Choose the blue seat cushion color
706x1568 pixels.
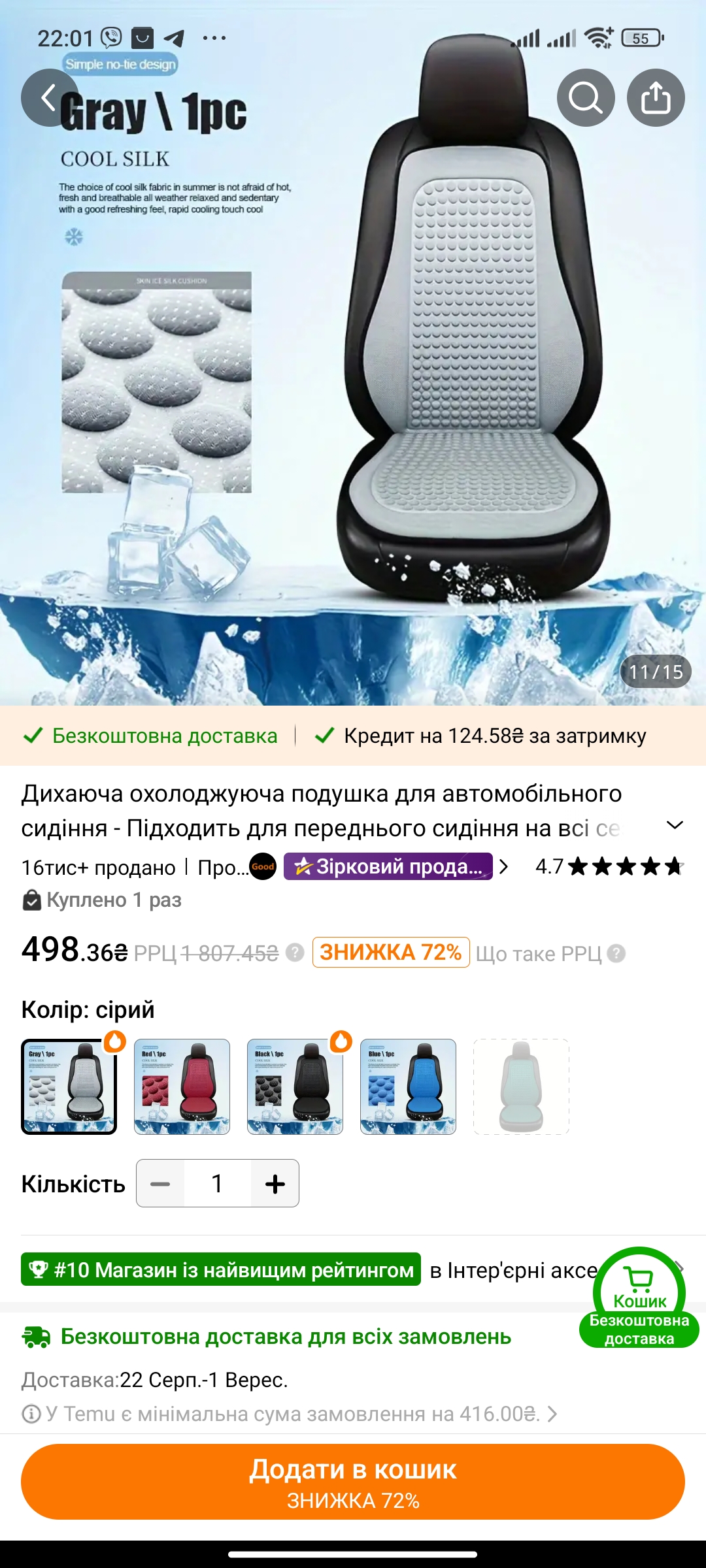click(408, 1086)
